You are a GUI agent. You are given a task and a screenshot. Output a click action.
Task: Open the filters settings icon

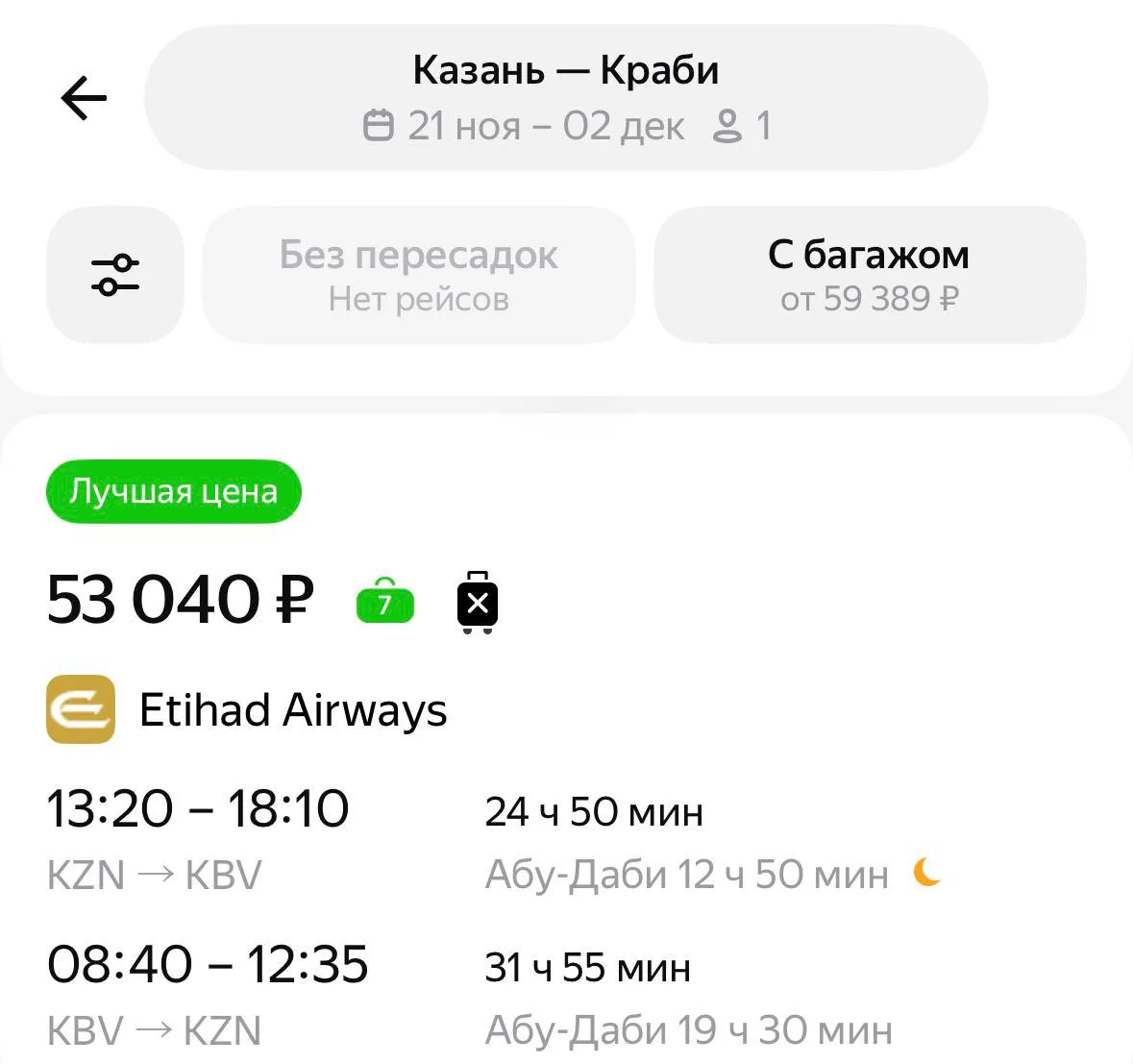[x=115, y=275]
